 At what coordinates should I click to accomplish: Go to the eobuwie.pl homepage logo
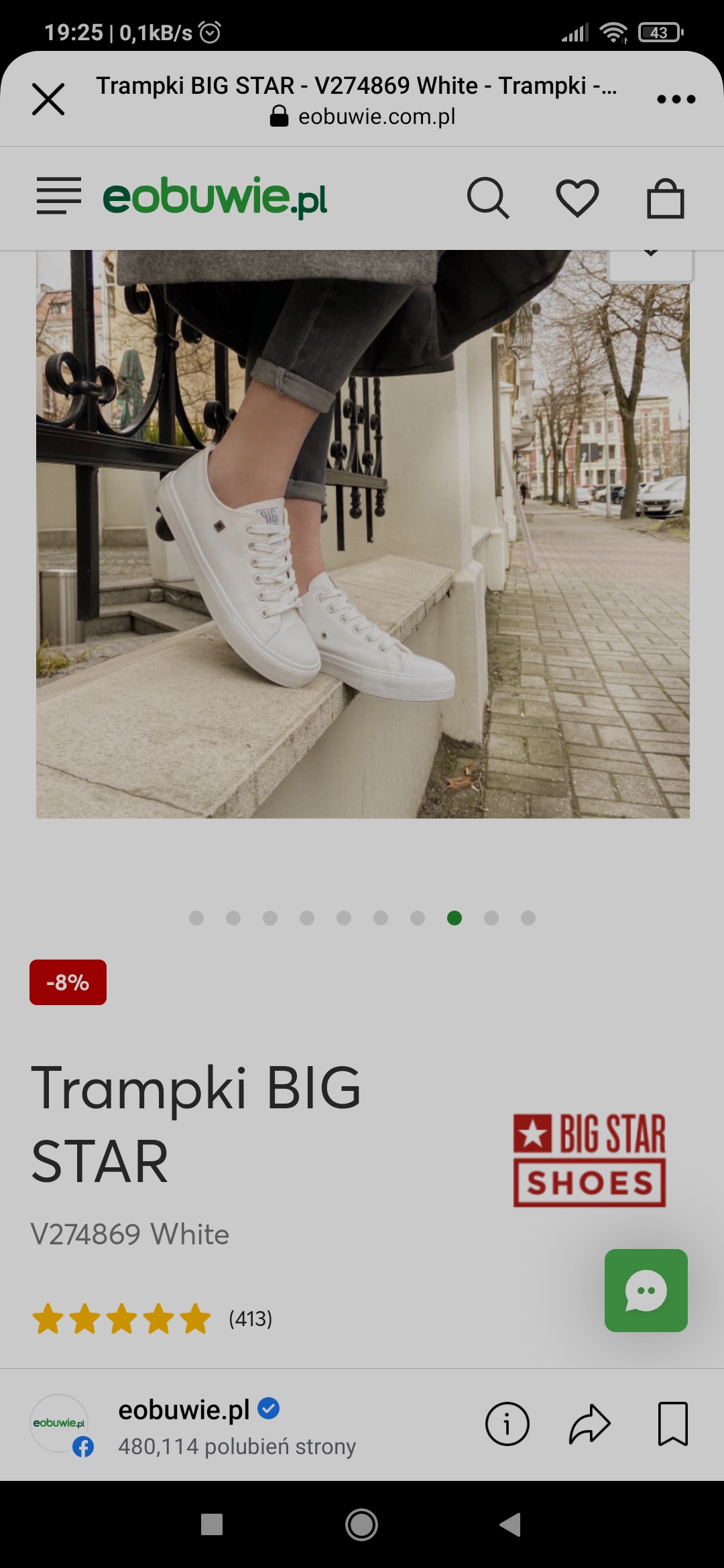click(215, 198)
